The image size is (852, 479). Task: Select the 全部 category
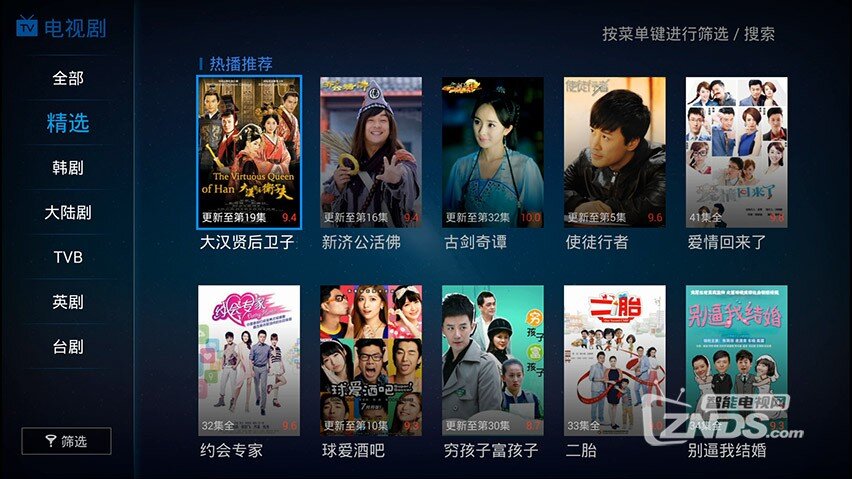click(x=68, y=78)
